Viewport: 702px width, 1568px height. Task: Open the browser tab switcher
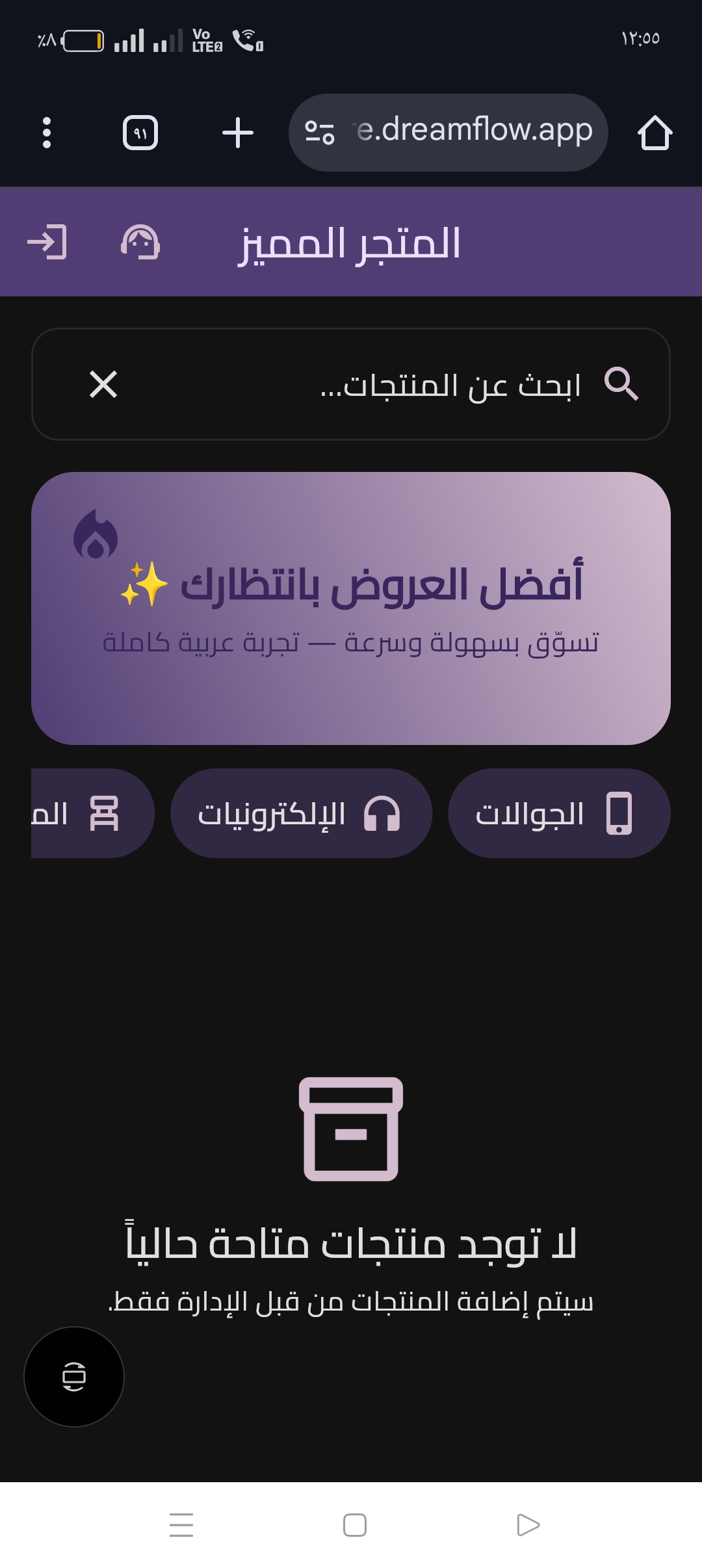(140, 133)
